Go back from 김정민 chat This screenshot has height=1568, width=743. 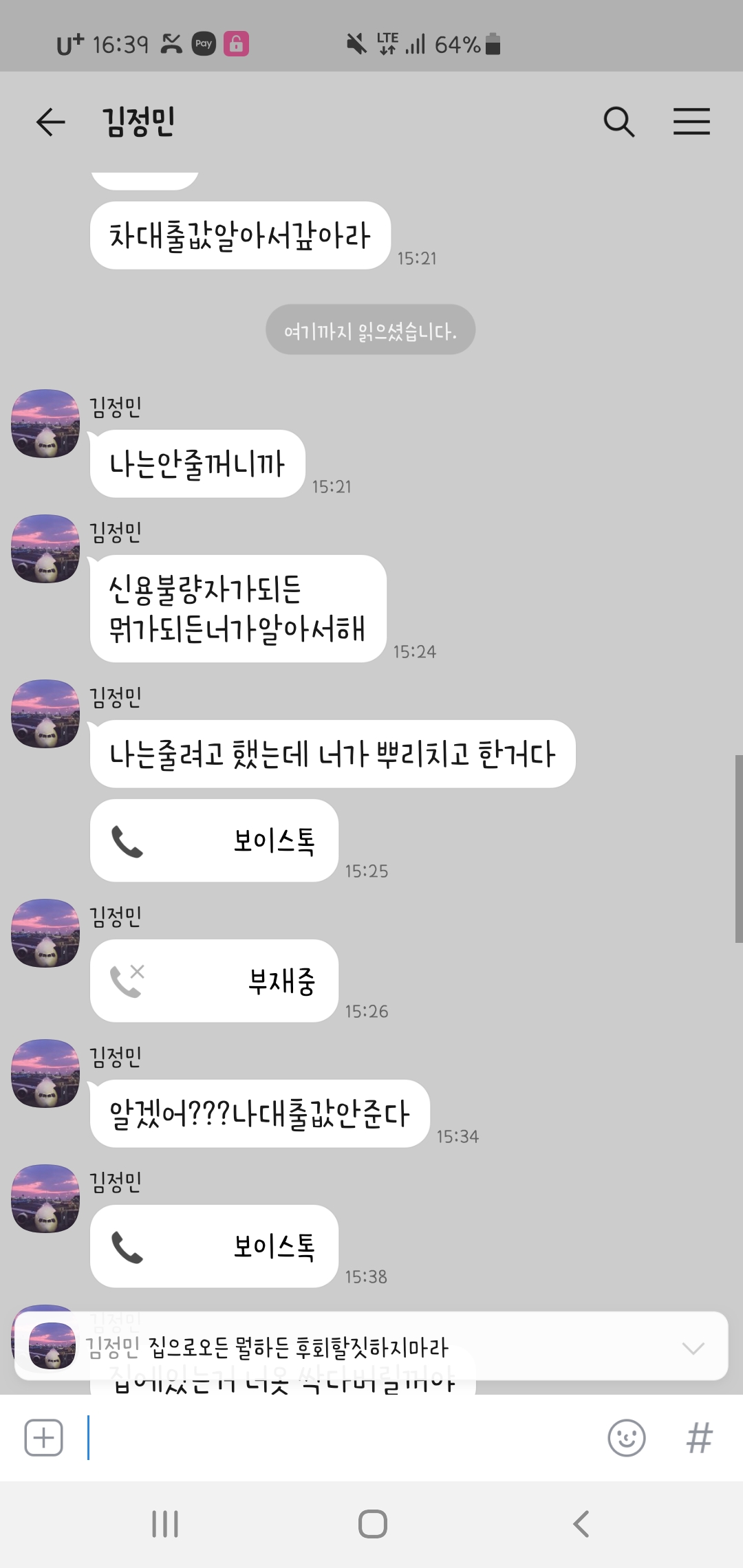click(50, 122)
